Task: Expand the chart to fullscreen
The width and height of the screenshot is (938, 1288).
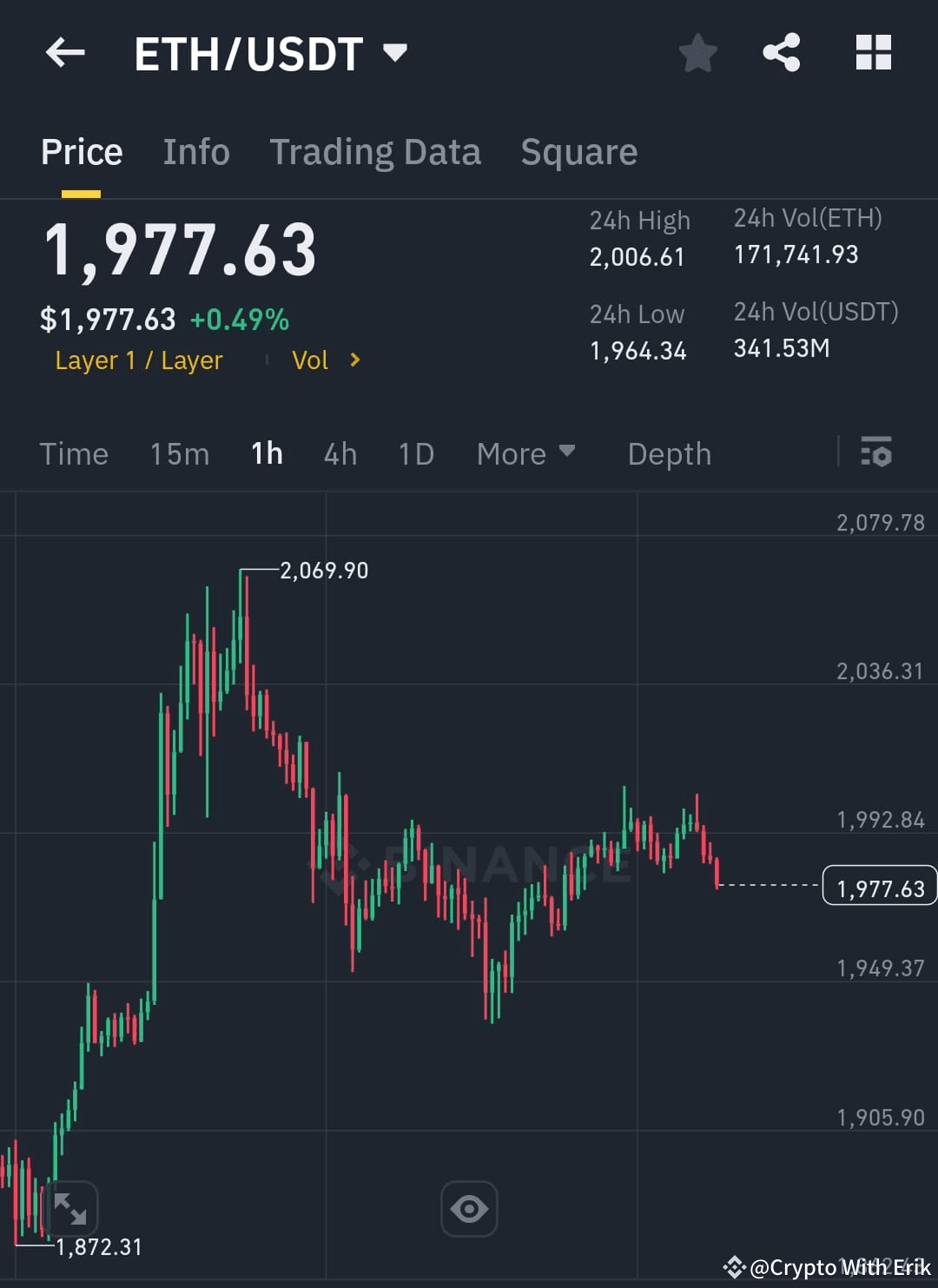Action: pos(72,1208)
